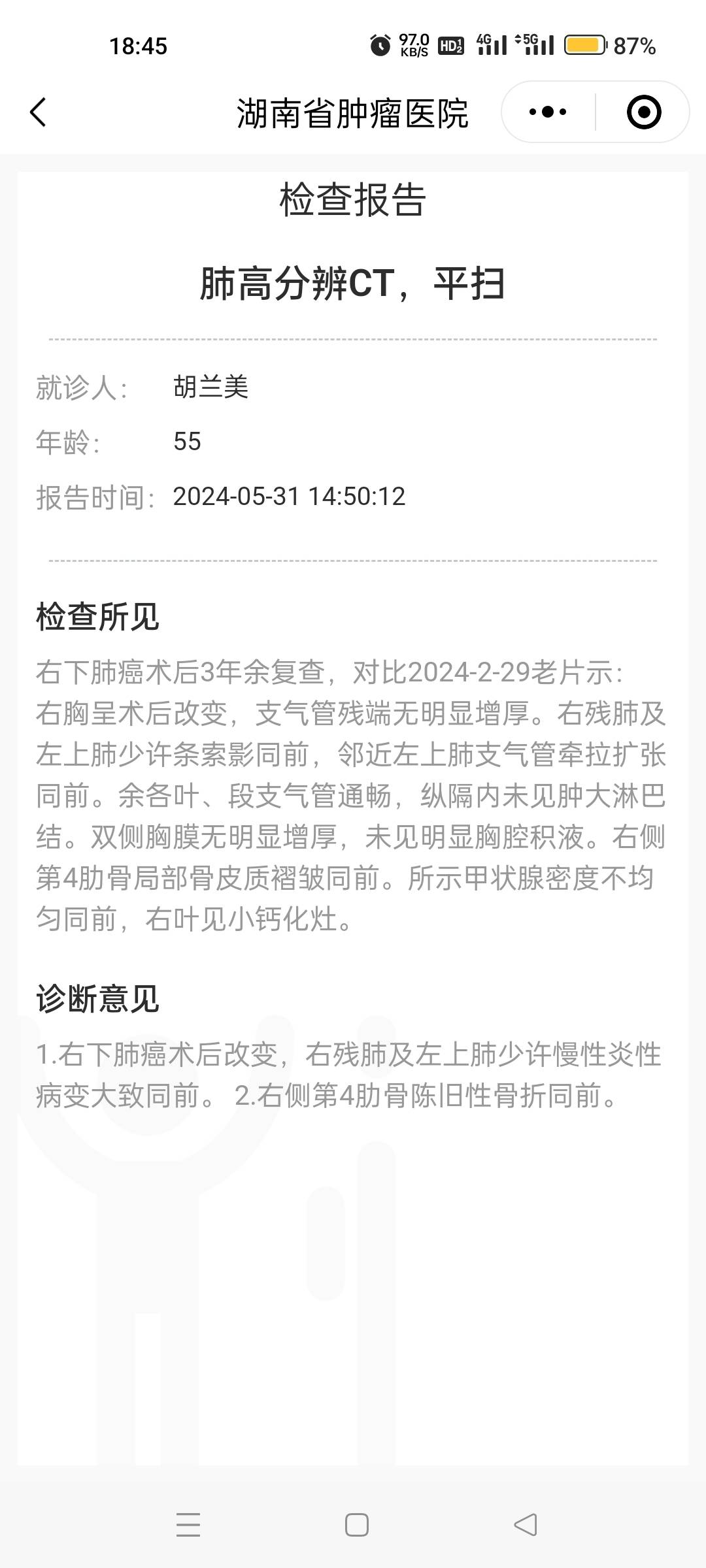Tap the patient name 胡兰美
The width and height of the screenshot is (706, 1568).
click(210, 387)
